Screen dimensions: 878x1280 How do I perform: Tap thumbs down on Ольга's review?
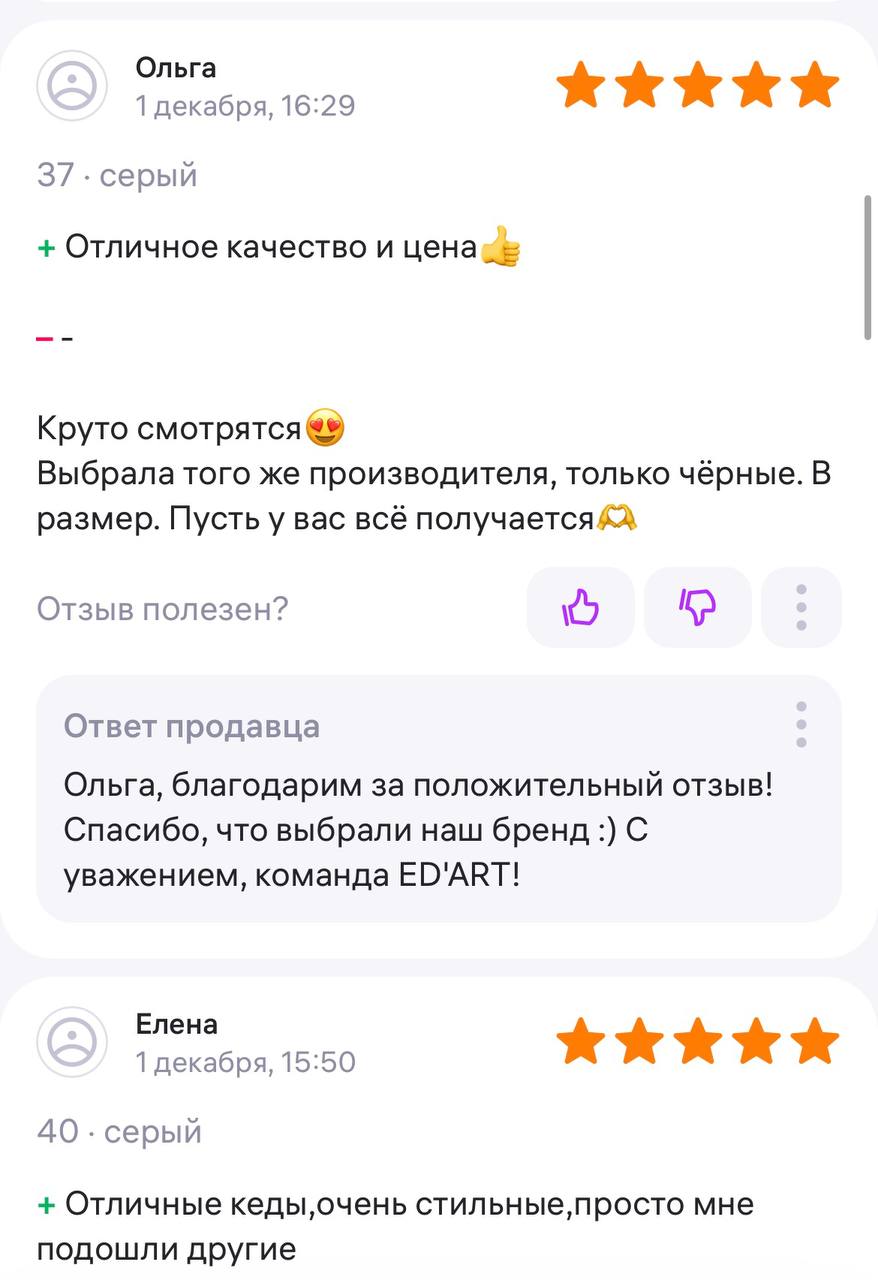click(x=697, y=607)
